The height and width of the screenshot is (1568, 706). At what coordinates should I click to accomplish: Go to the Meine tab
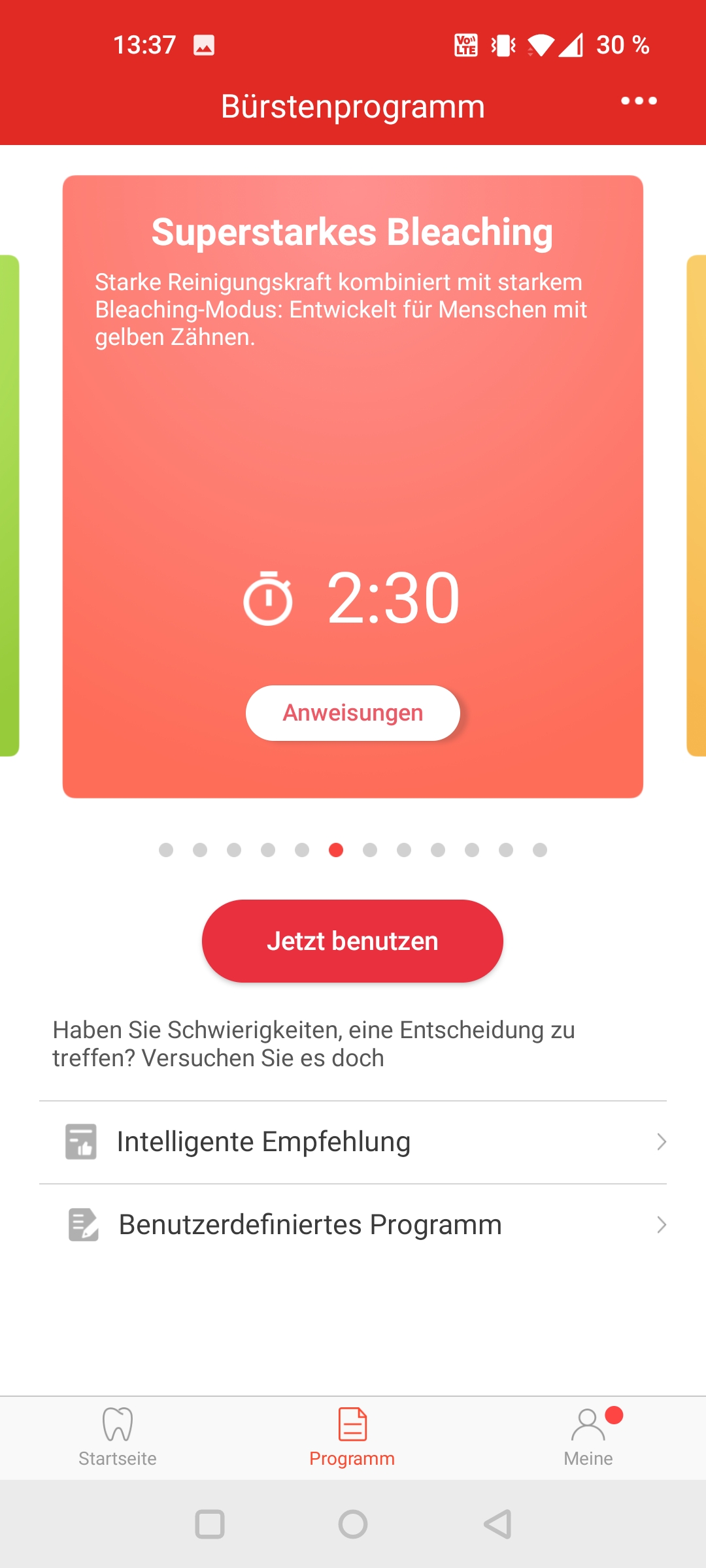tap(588, 1438)
